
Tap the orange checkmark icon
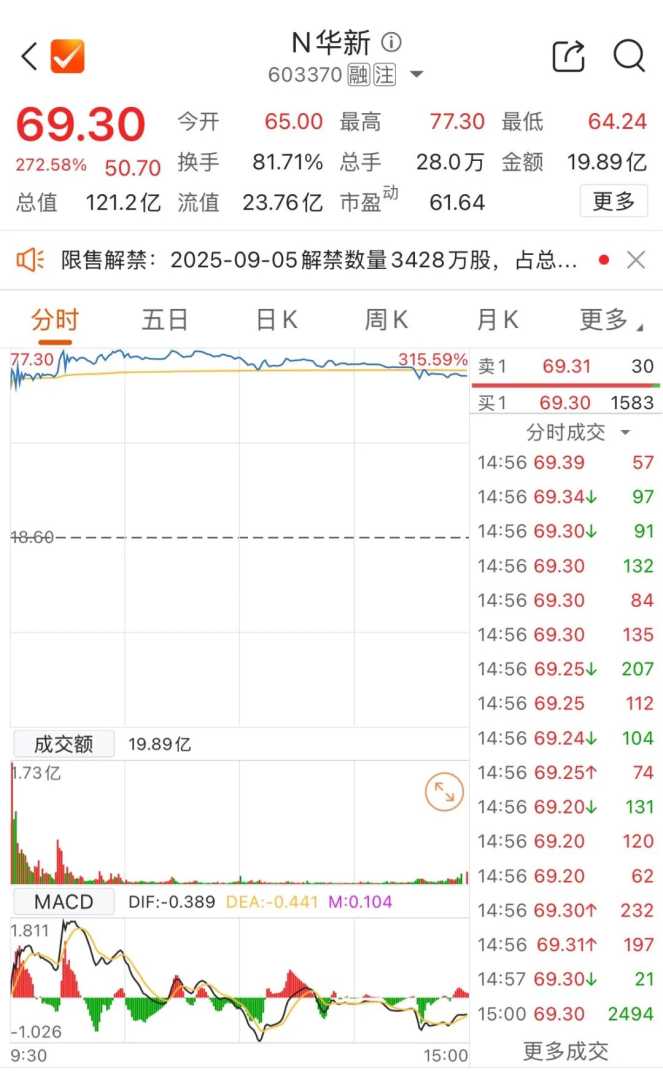tap(68, 56)
